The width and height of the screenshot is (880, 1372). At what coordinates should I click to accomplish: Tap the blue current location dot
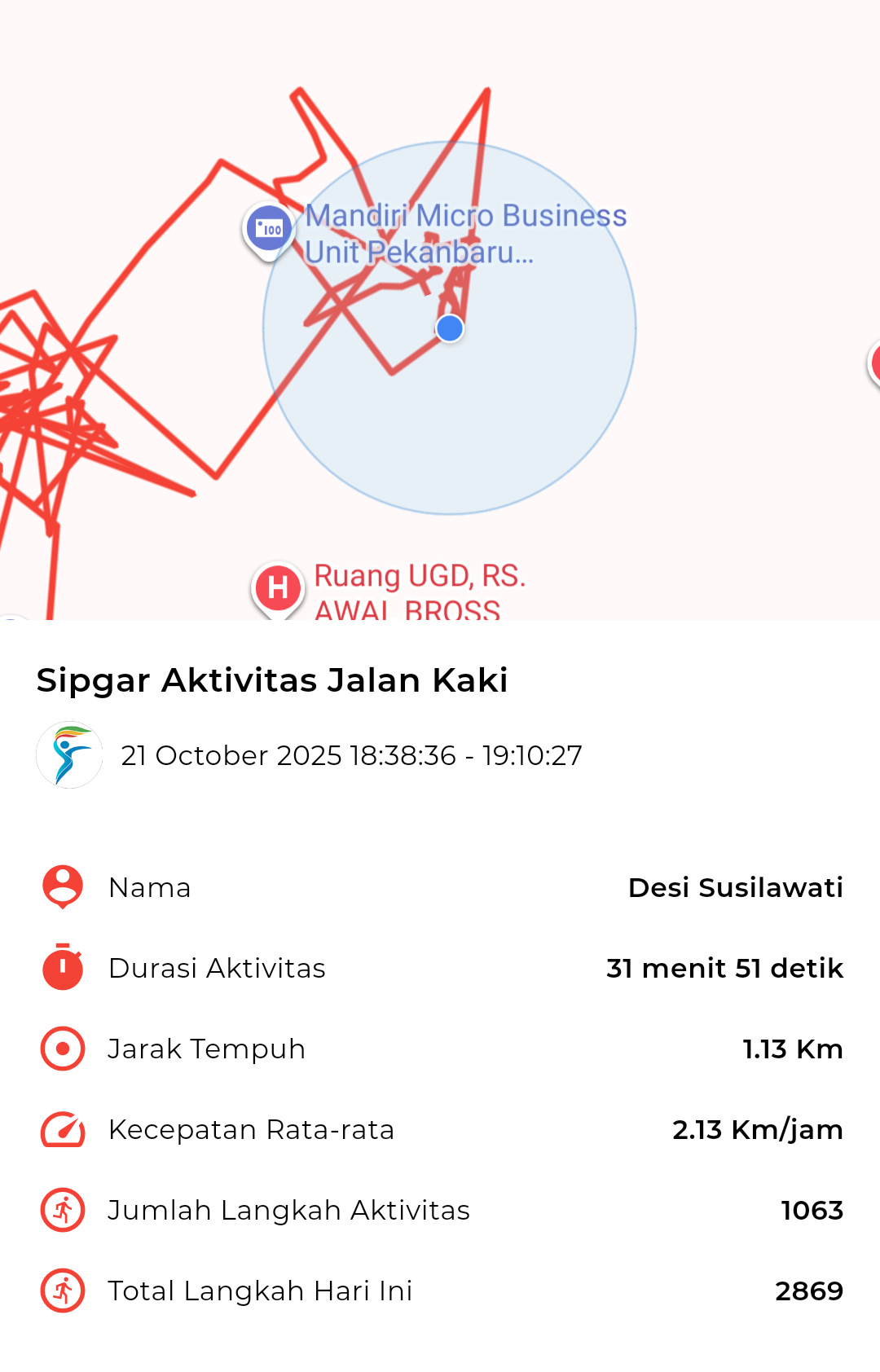450,328
